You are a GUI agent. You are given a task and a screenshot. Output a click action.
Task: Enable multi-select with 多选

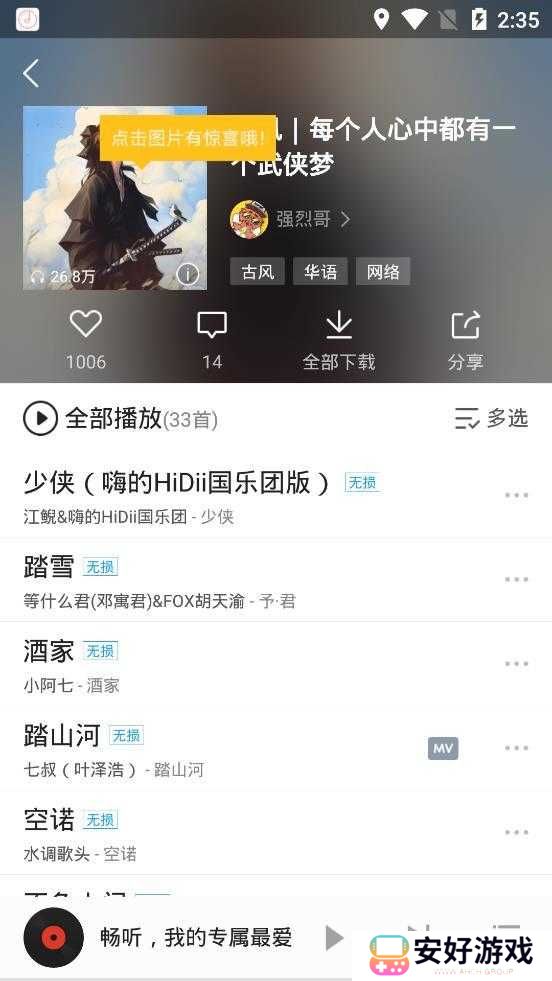[x=491, y=419]
